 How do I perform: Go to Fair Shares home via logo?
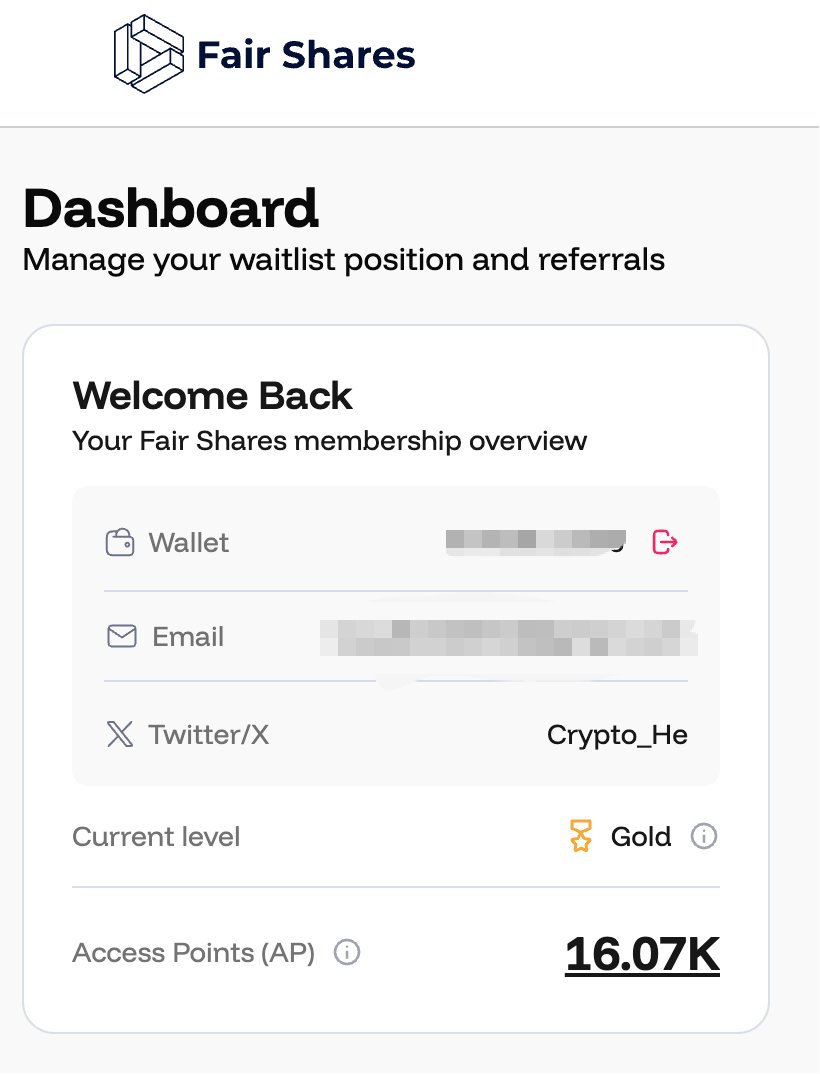click(264, 55)
